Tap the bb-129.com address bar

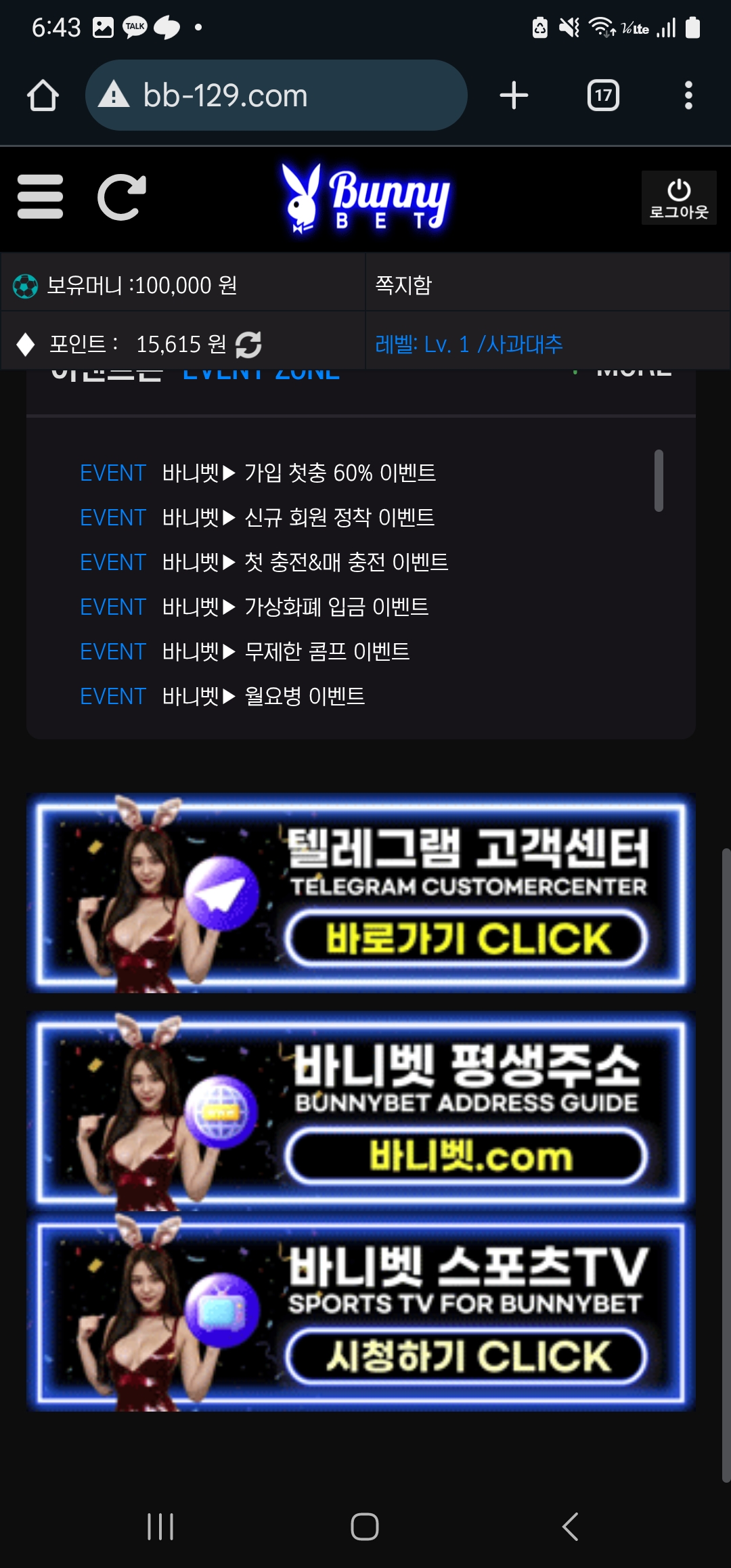coord(276,95)
